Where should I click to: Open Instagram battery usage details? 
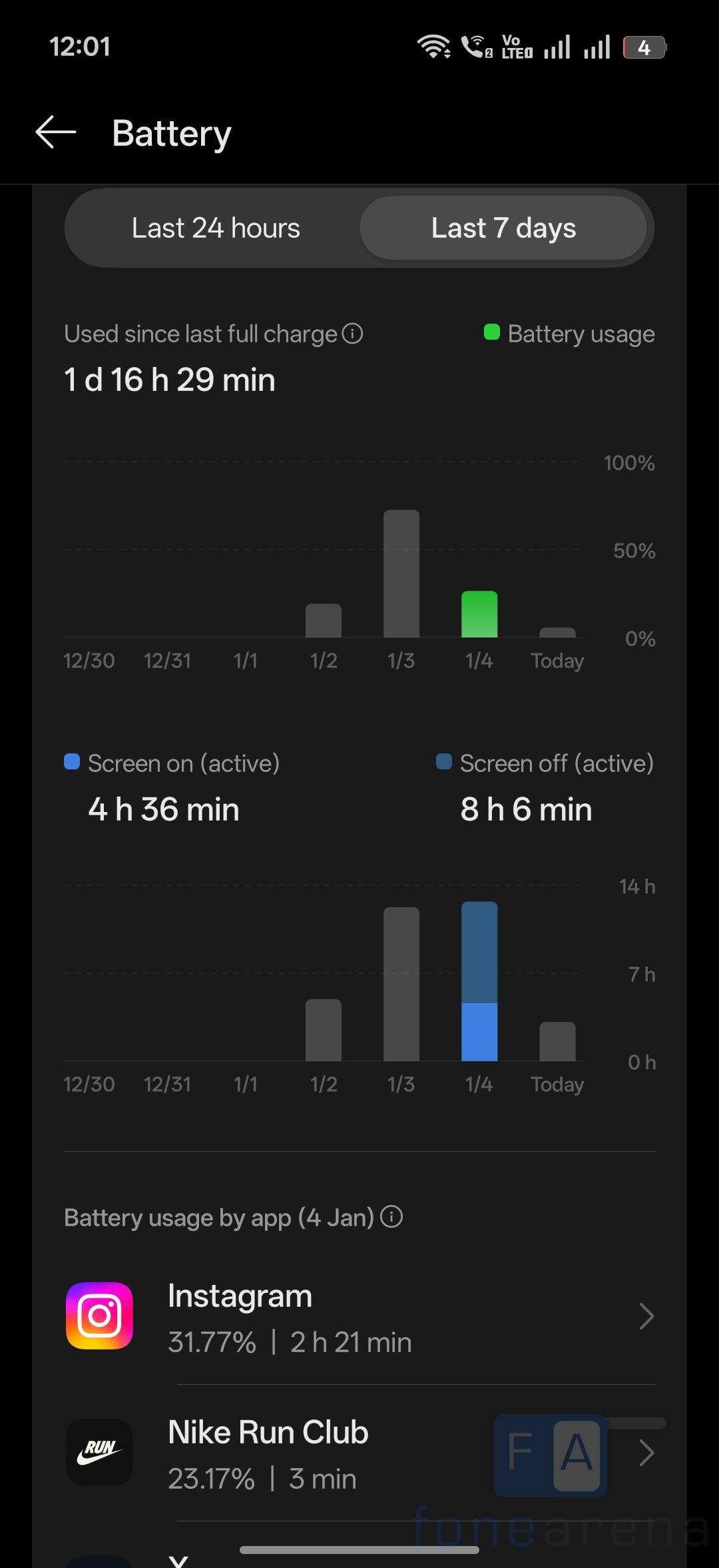[359, 1316]
